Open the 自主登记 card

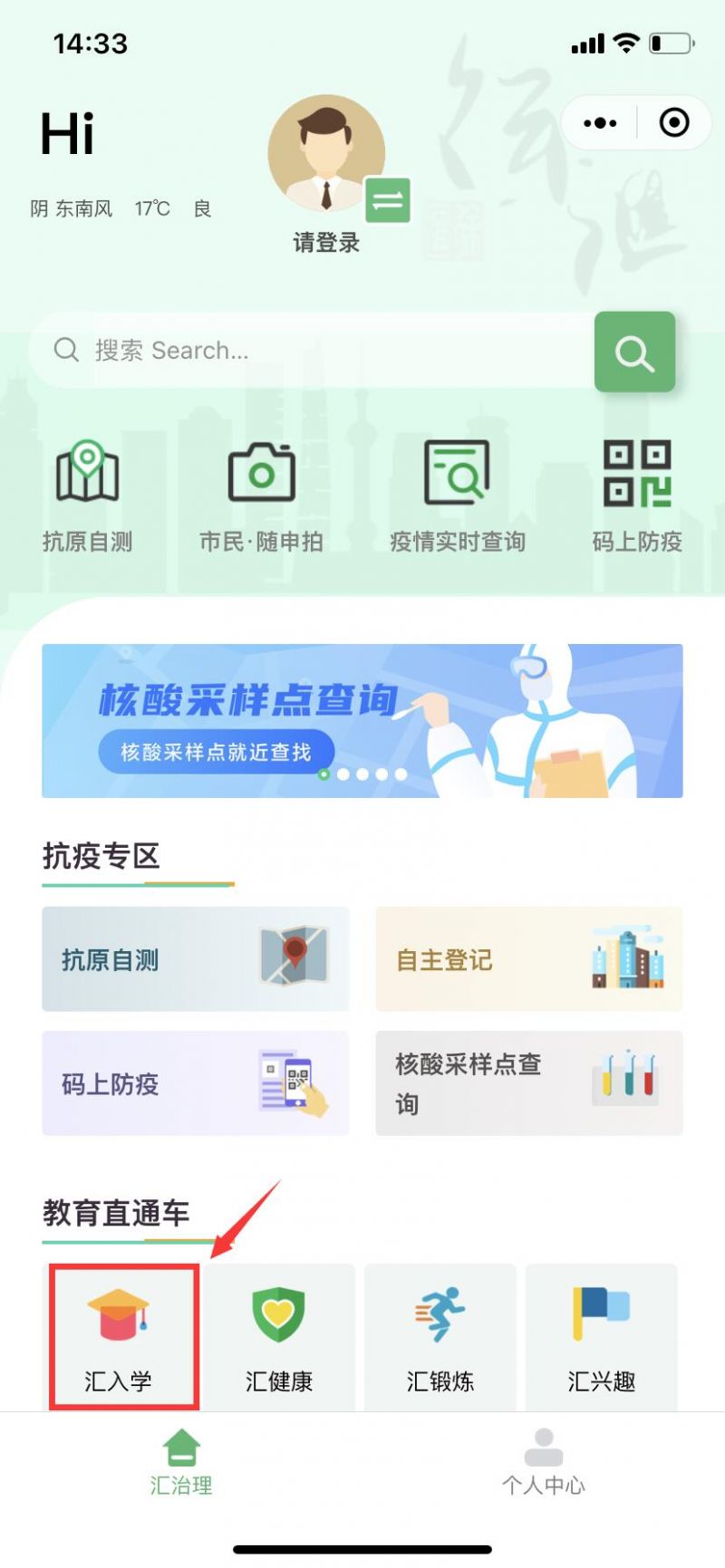tap(528, 959)
